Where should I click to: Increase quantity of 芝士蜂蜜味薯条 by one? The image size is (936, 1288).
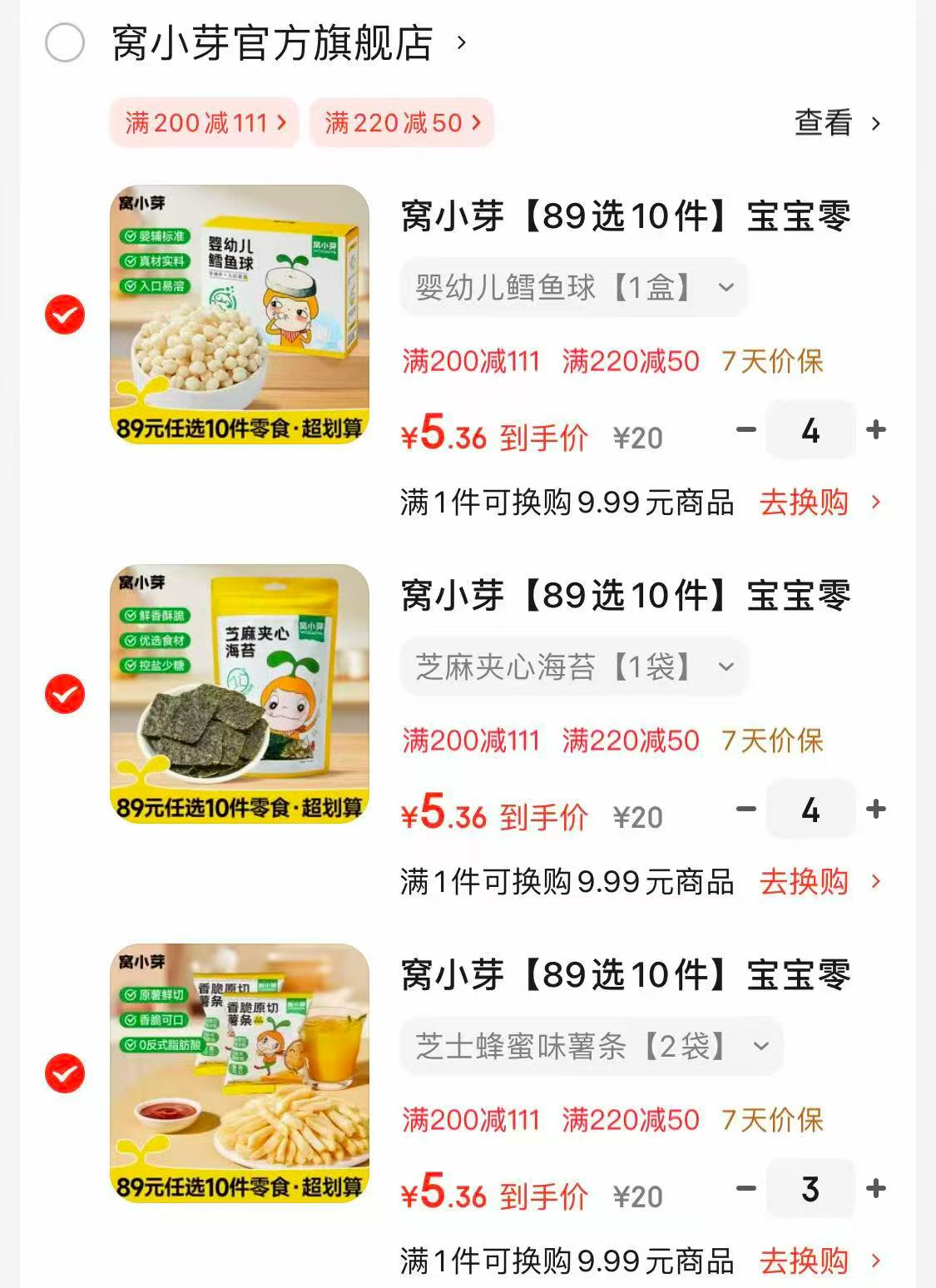[x=876, y=1191]
